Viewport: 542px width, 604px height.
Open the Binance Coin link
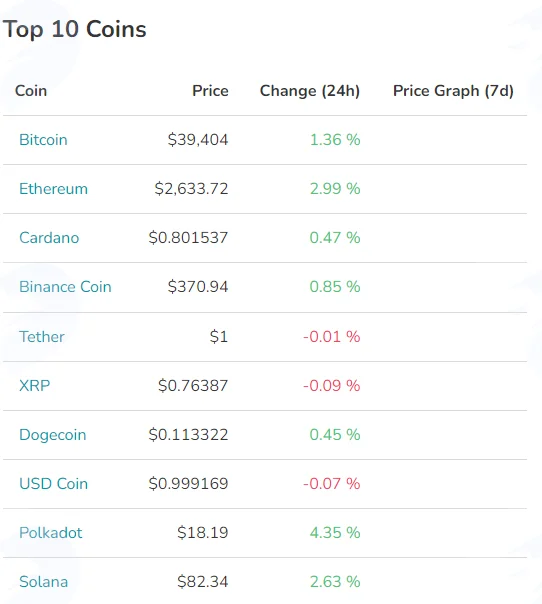point(65,287)
